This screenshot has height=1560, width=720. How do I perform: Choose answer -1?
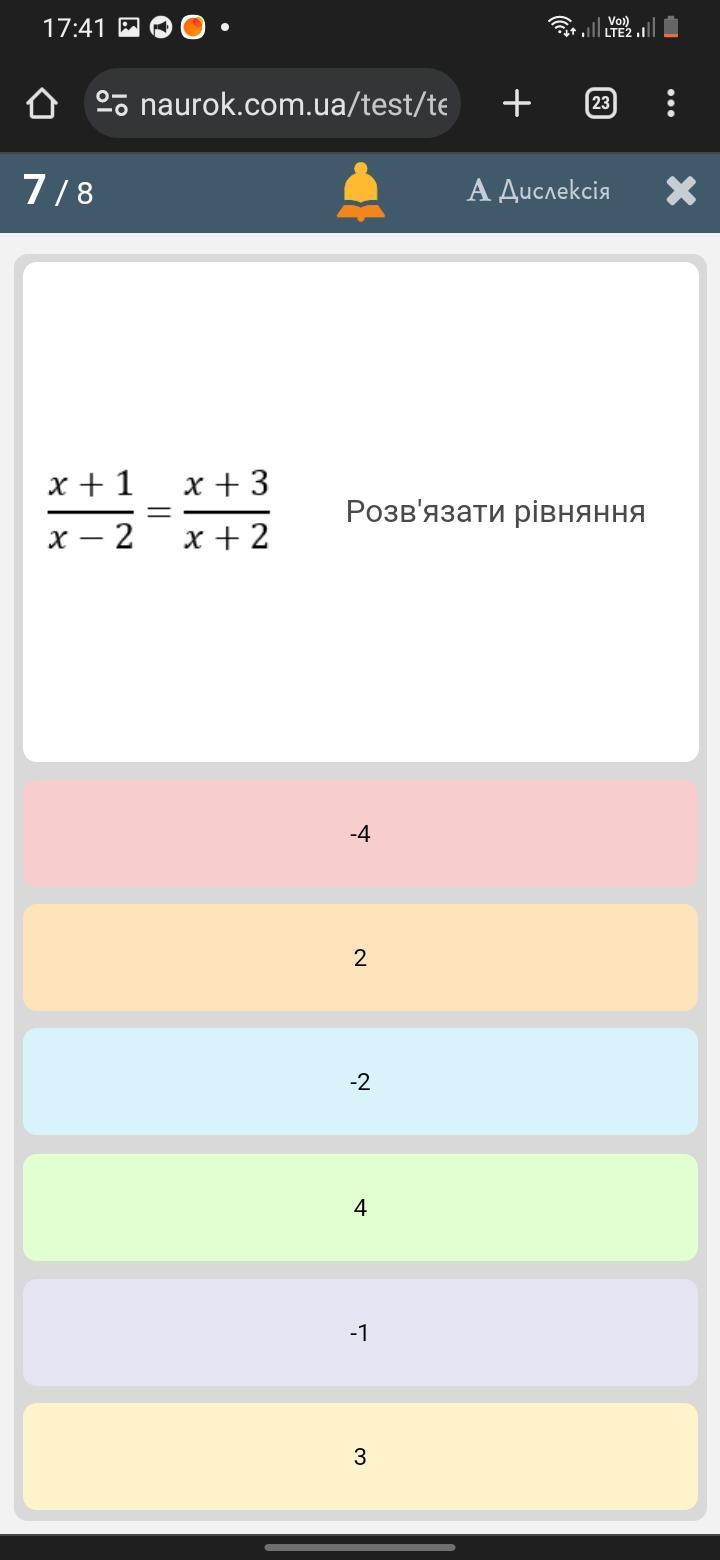pos(360,1332)
